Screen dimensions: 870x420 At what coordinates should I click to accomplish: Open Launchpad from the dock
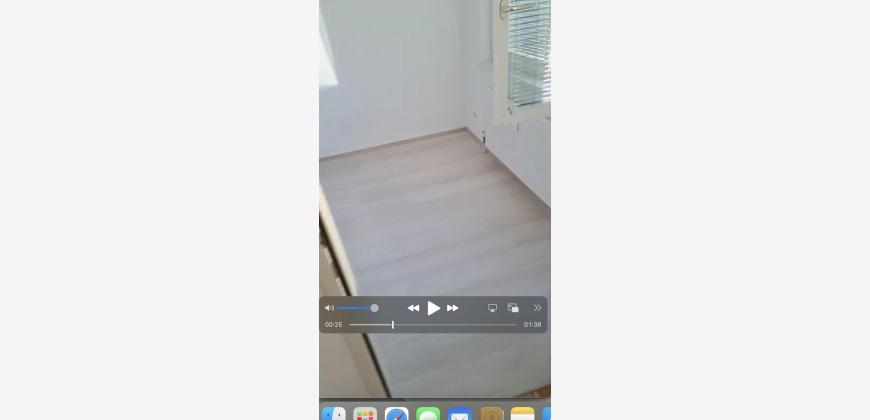point(365,414)
